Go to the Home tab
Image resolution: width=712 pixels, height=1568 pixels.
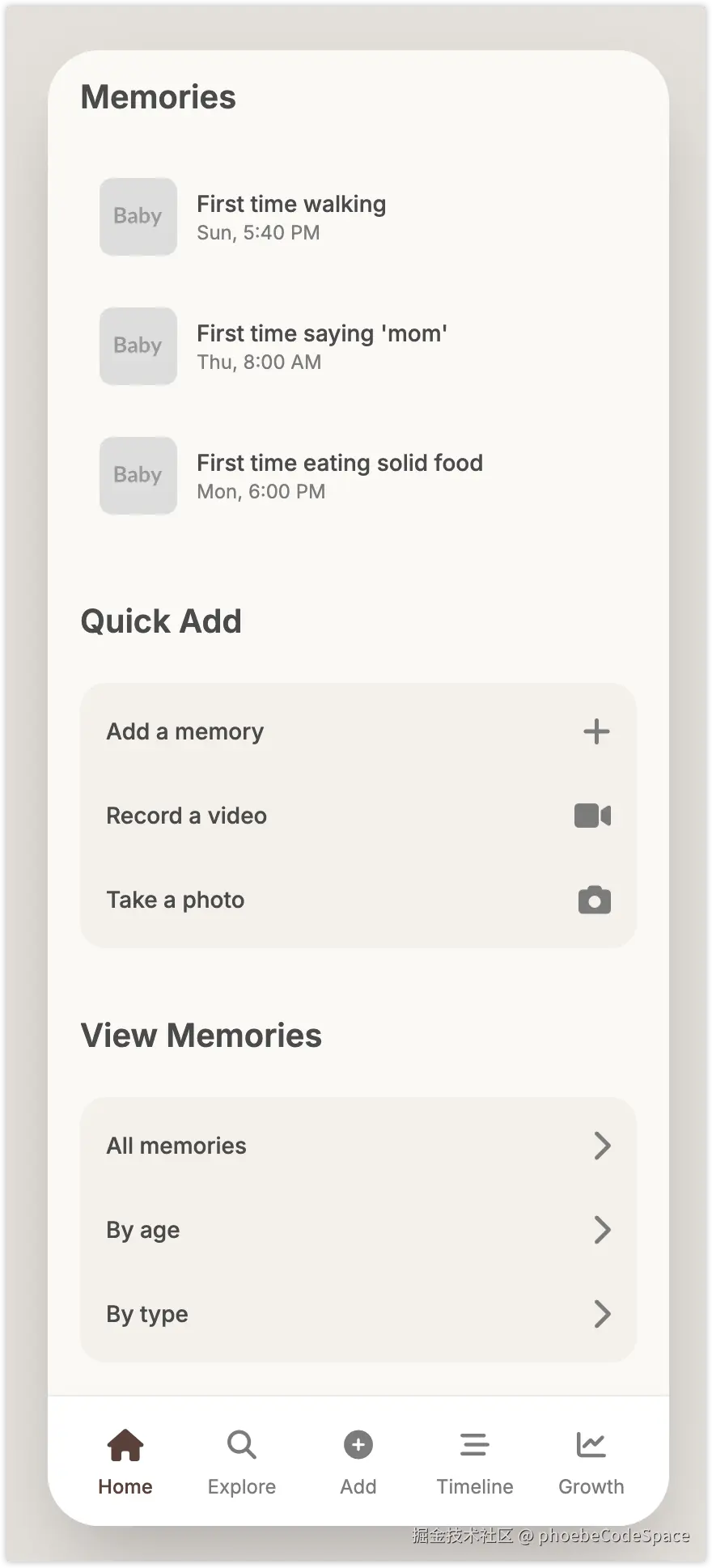[x=125, y=1461]
